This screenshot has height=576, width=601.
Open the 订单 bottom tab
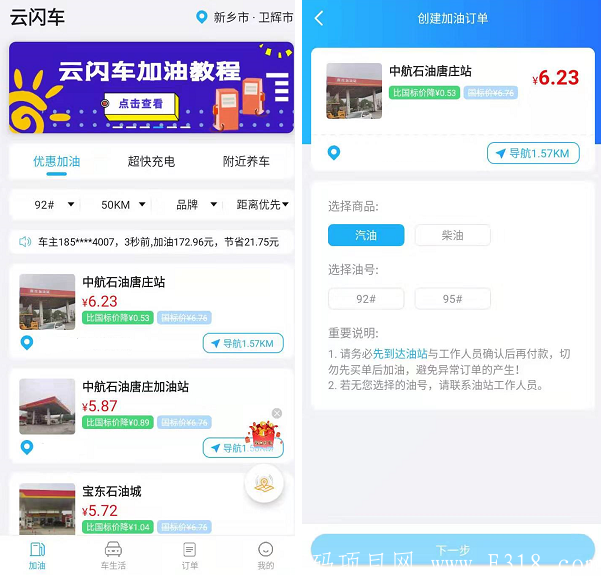tap(189, 555)
